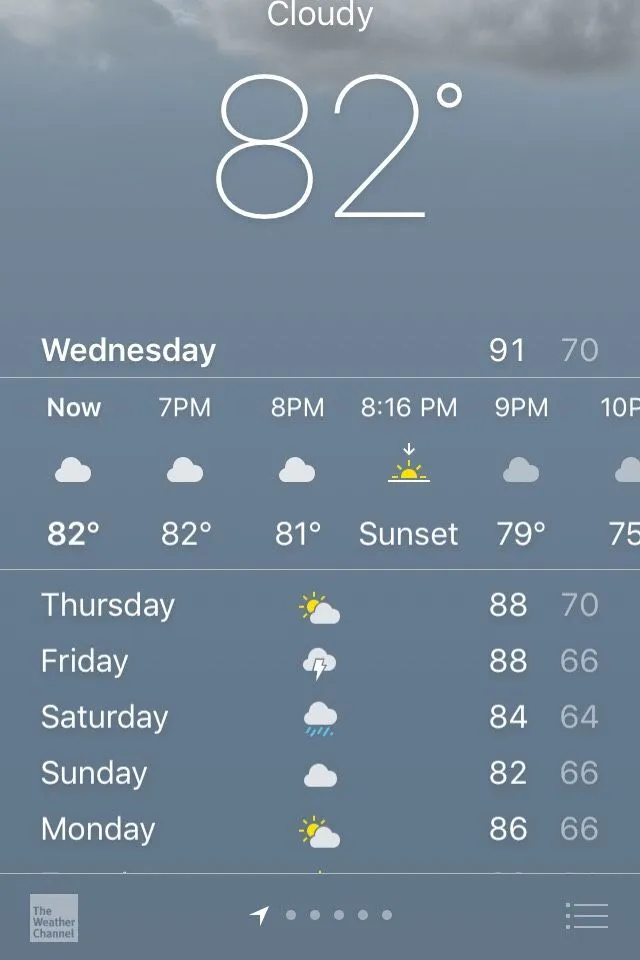Open the city list menu

coord(586,916)
